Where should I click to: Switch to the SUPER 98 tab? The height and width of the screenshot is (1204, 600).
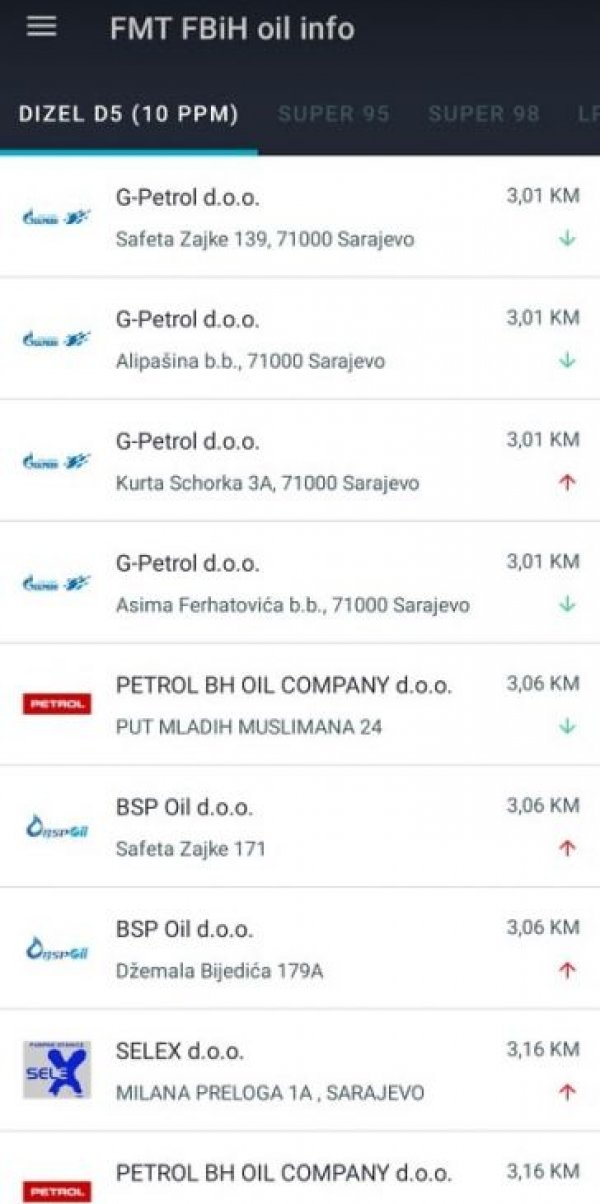(484, 114)
